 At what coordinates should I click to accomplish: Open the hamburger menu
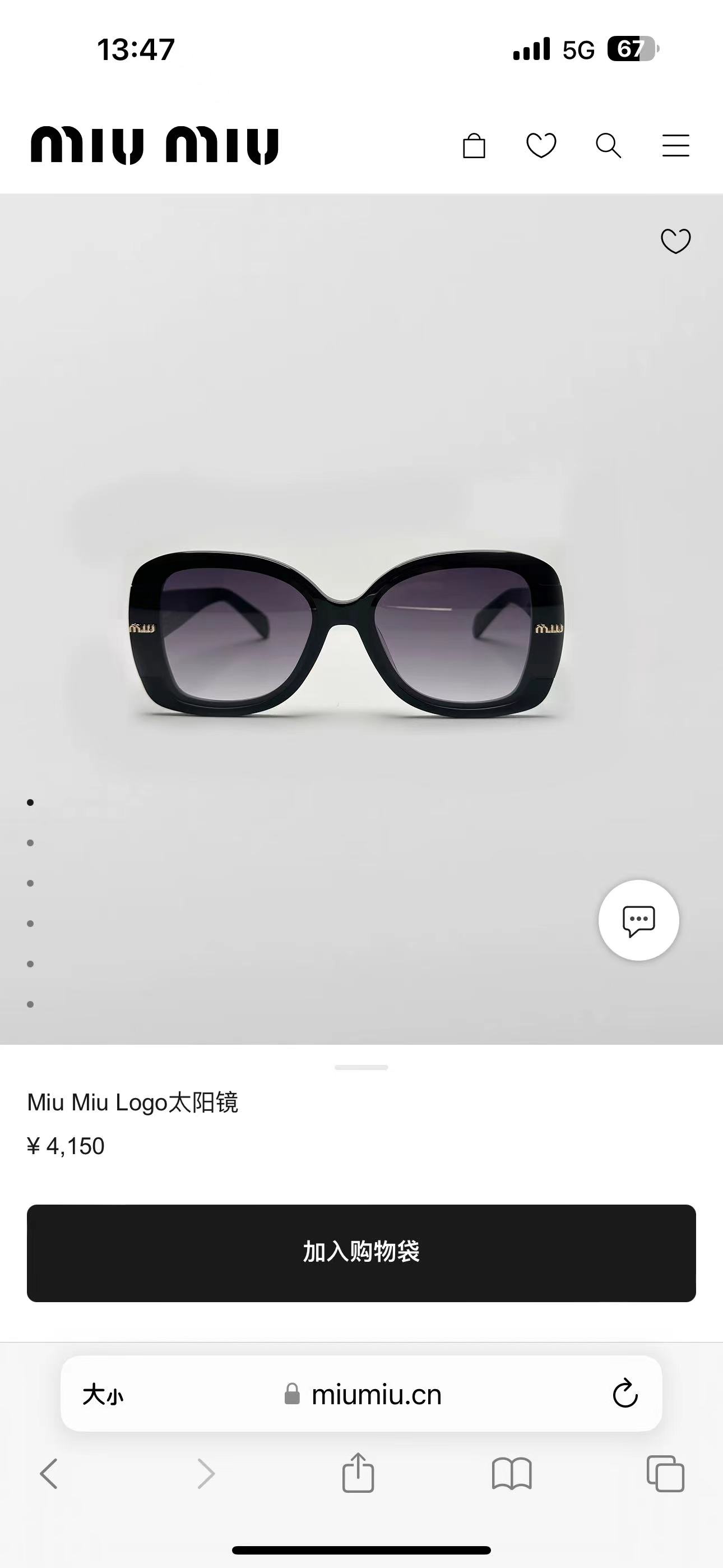(675, 146)
